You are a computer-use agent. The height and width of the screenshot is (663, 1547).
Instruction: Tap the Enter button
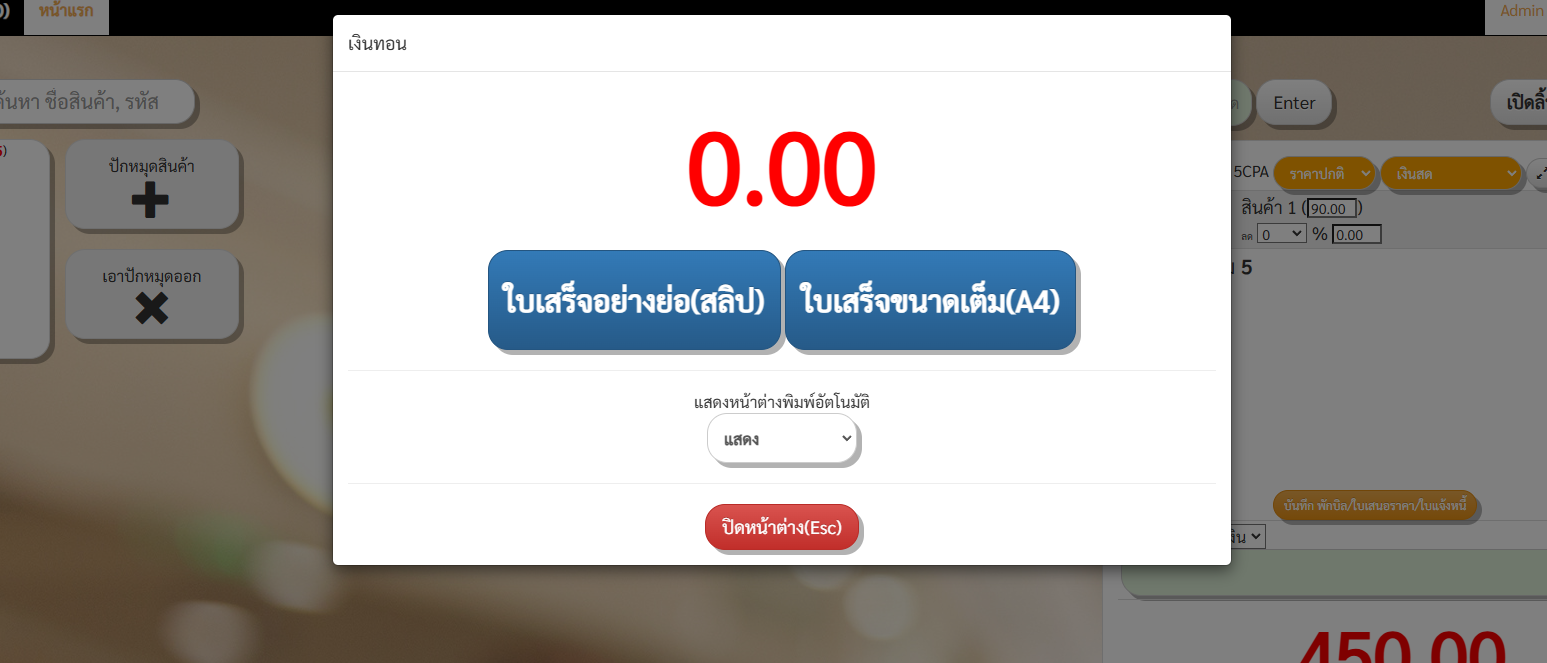pyautogui.click(x=1294, y=103)
